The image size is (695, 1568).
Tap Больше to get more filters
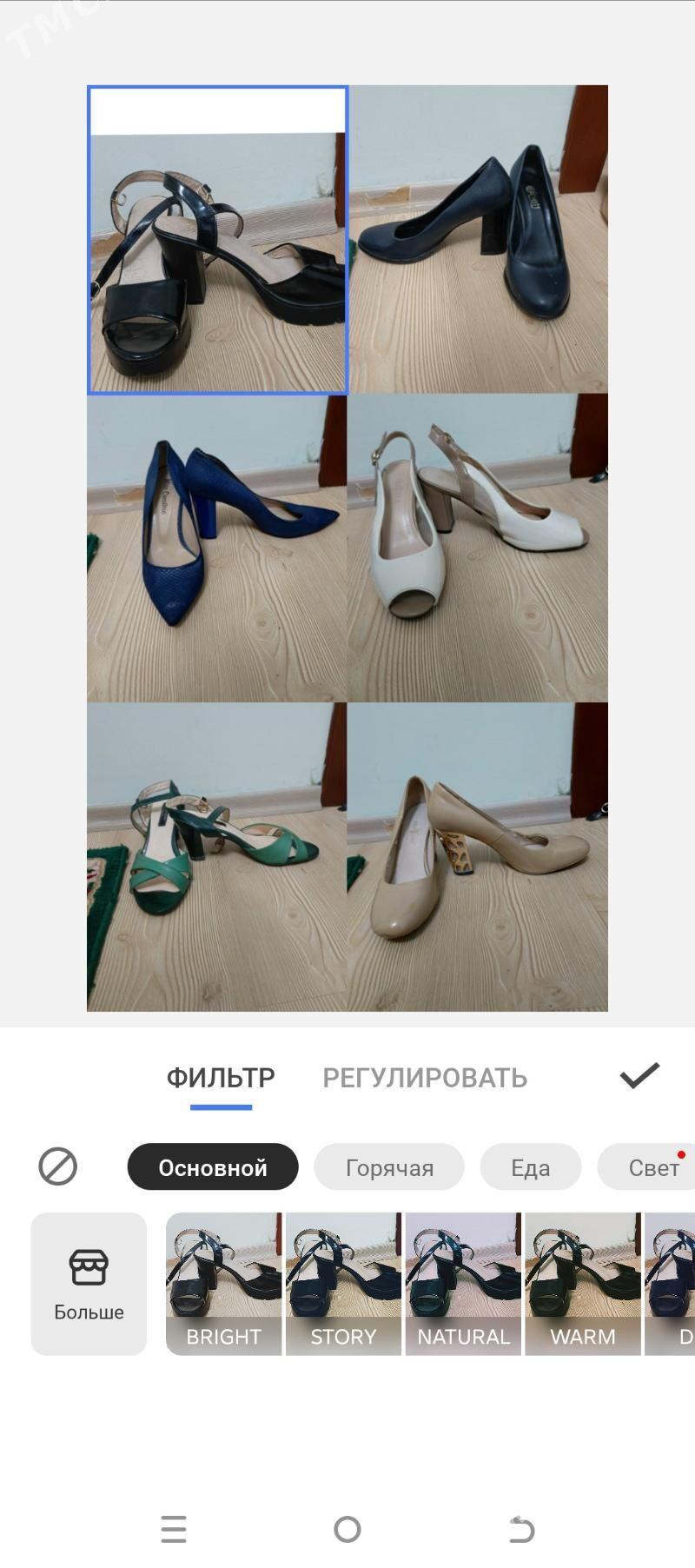pyautogui.click(x=89, y=1284)
